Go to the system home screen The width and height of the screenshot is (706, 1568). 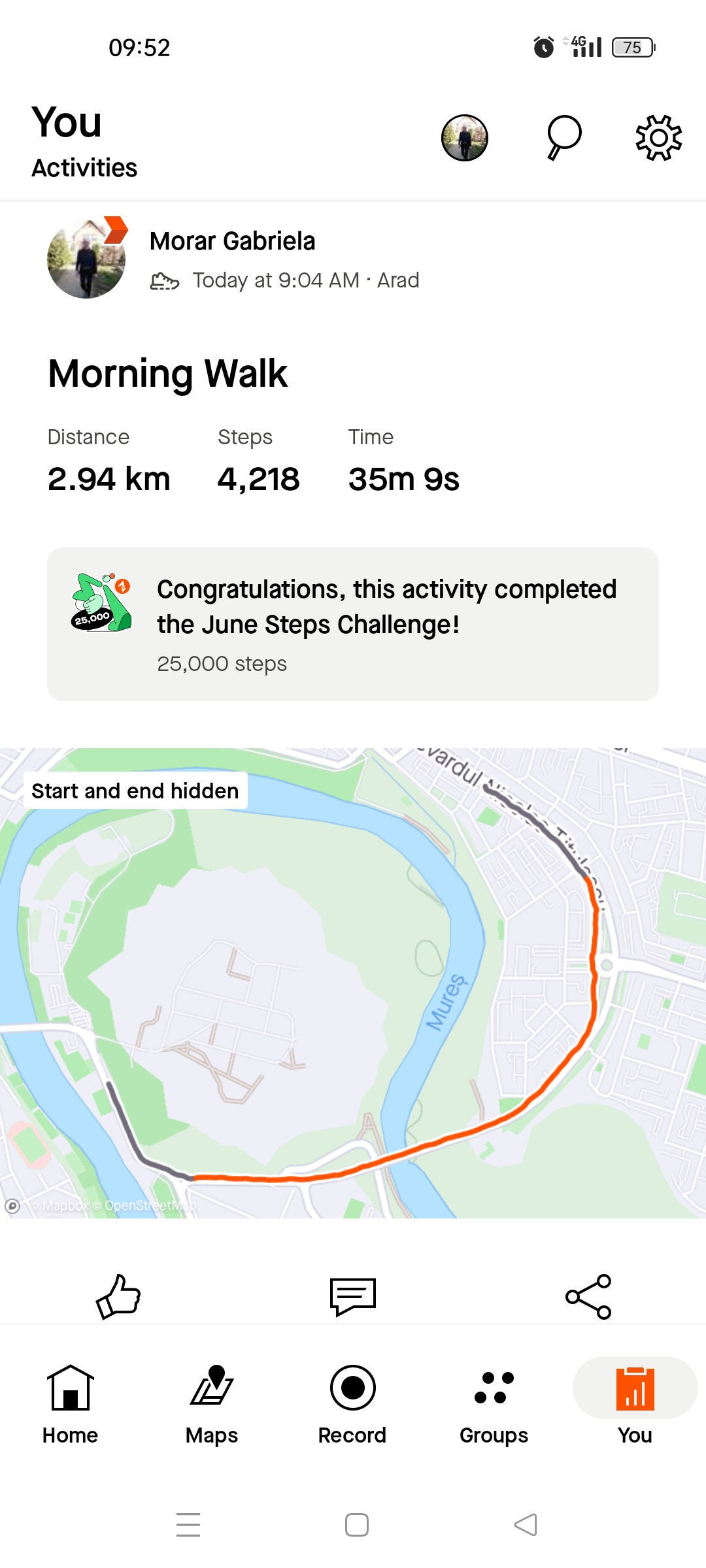(357, 1525)
